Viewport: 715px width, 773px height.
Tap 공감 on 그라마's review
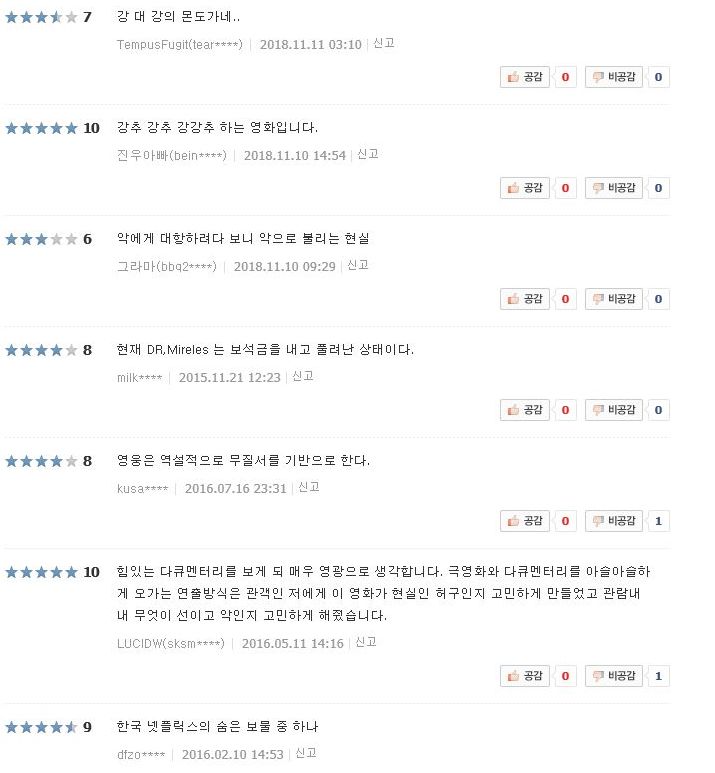tap(526, 299)
